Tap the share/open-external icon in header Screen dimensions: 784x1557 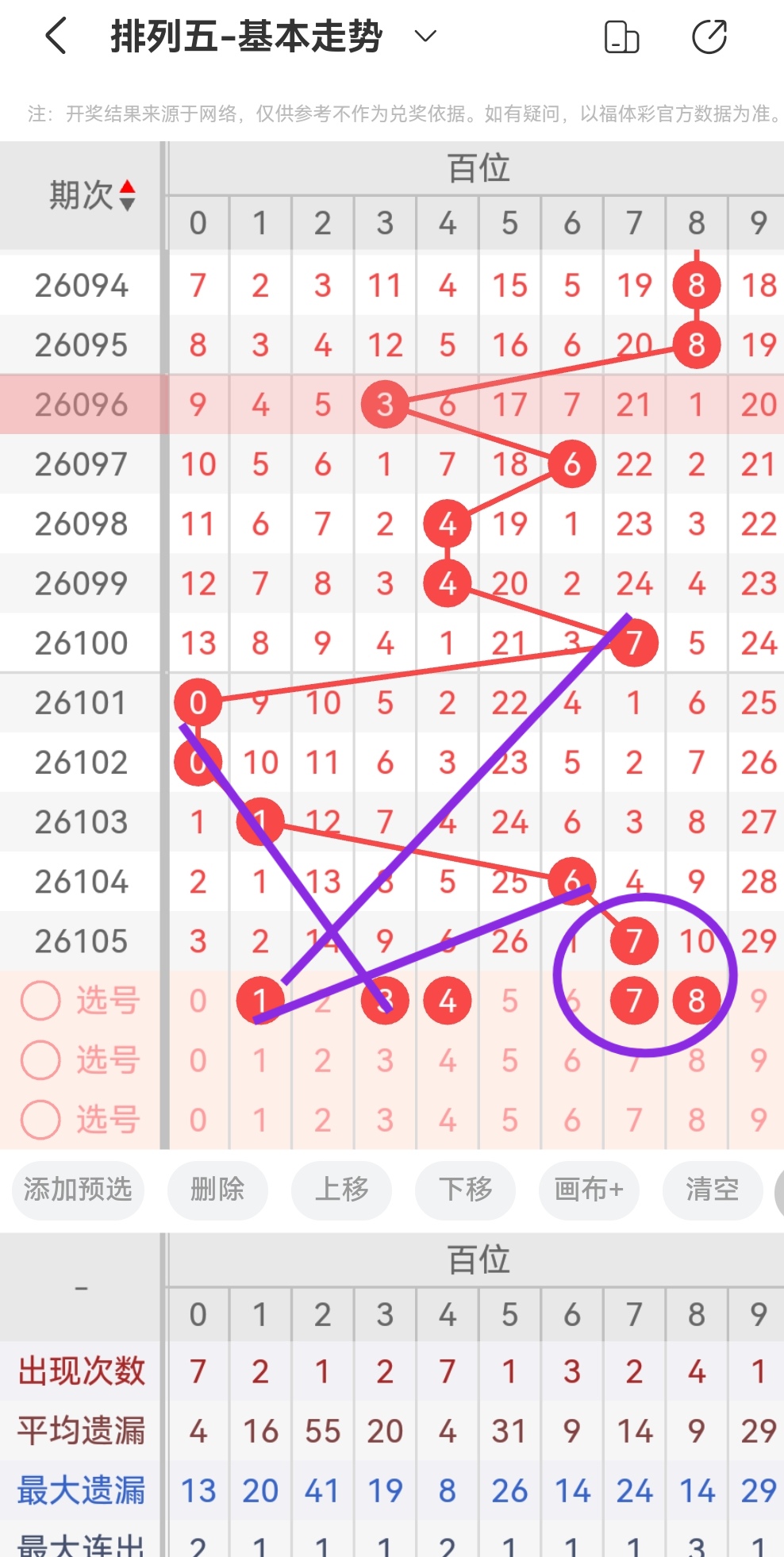pos(710,36)
